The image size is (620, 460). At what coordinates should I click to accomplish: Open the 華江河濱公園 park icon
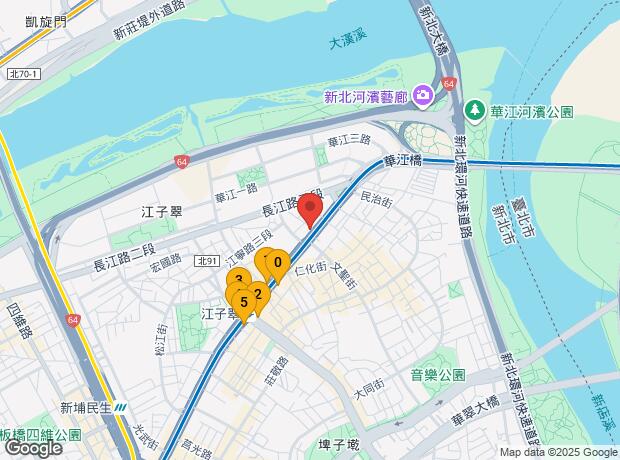click(475, 112)
